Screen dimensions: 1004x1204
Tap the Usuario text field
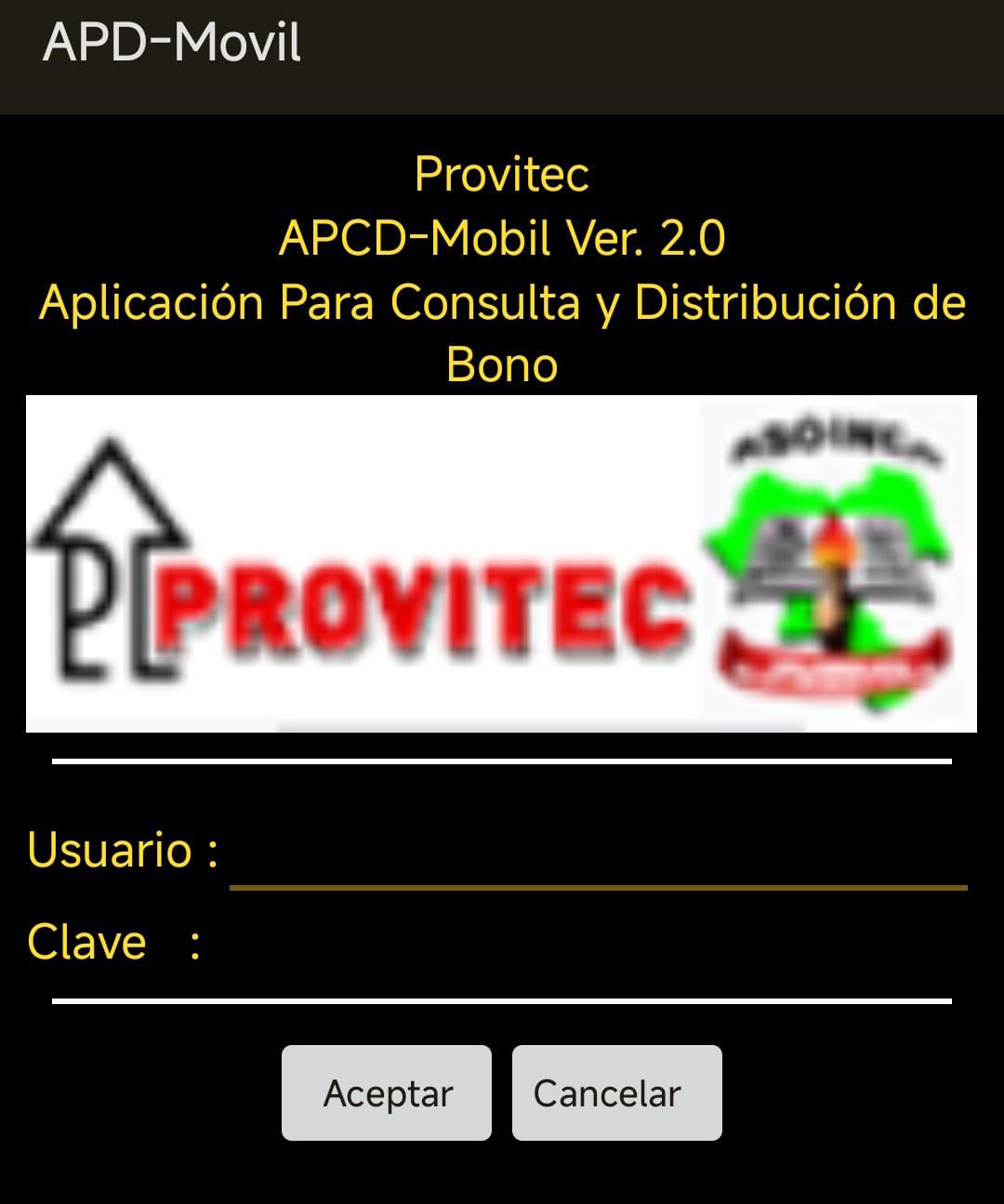click(x=598, y=853)
